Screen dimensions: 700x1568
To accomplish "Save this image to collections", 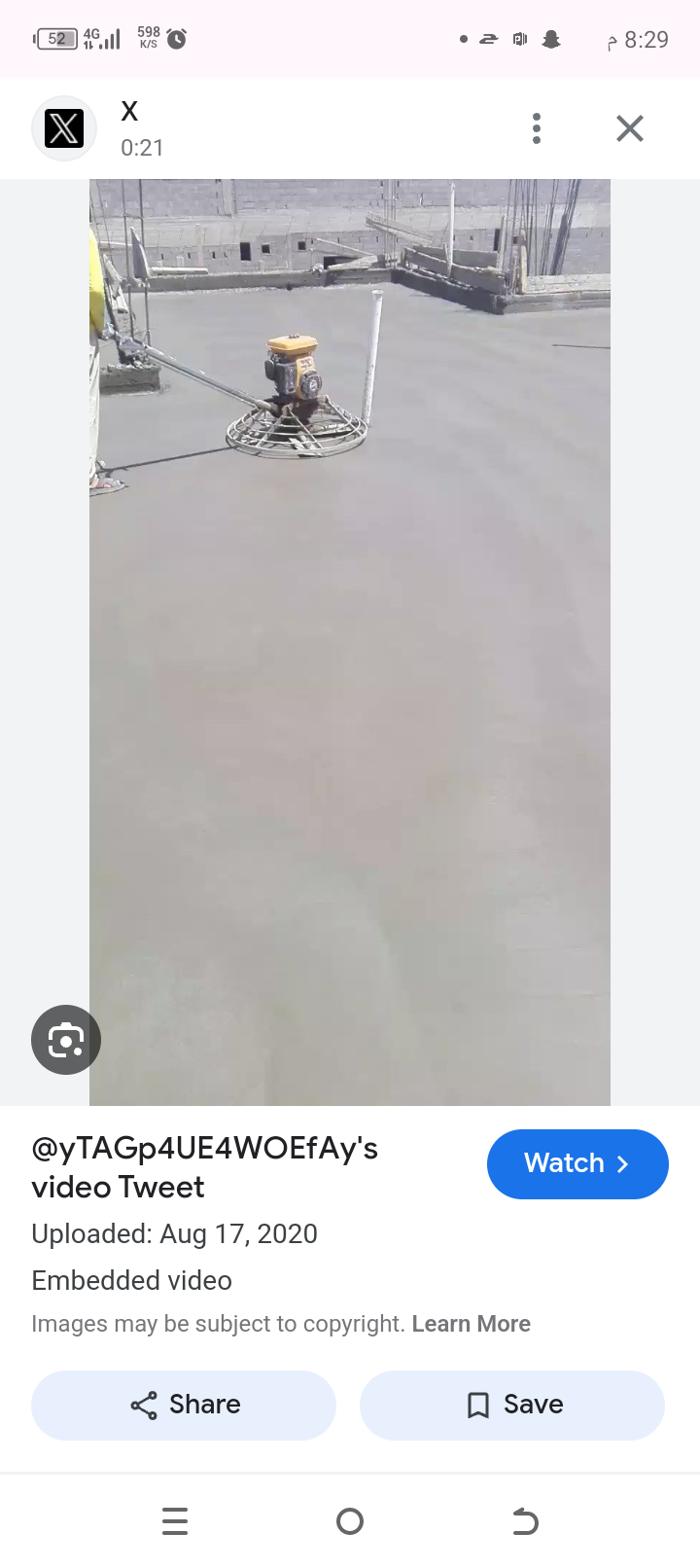I will 512,1406.
